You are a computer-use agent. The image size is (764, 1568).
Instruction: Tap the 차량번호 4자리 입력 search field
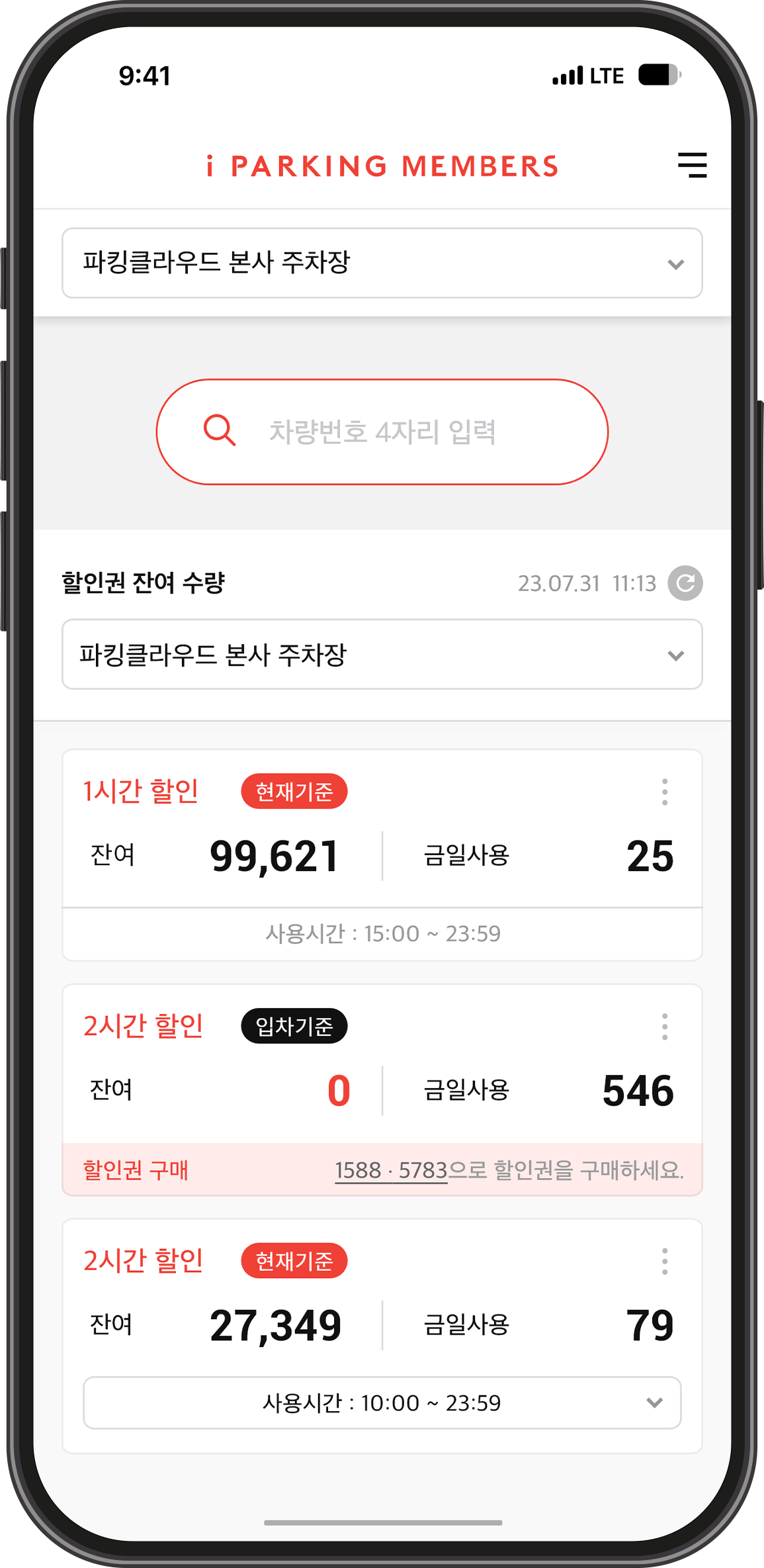point(382,432)
